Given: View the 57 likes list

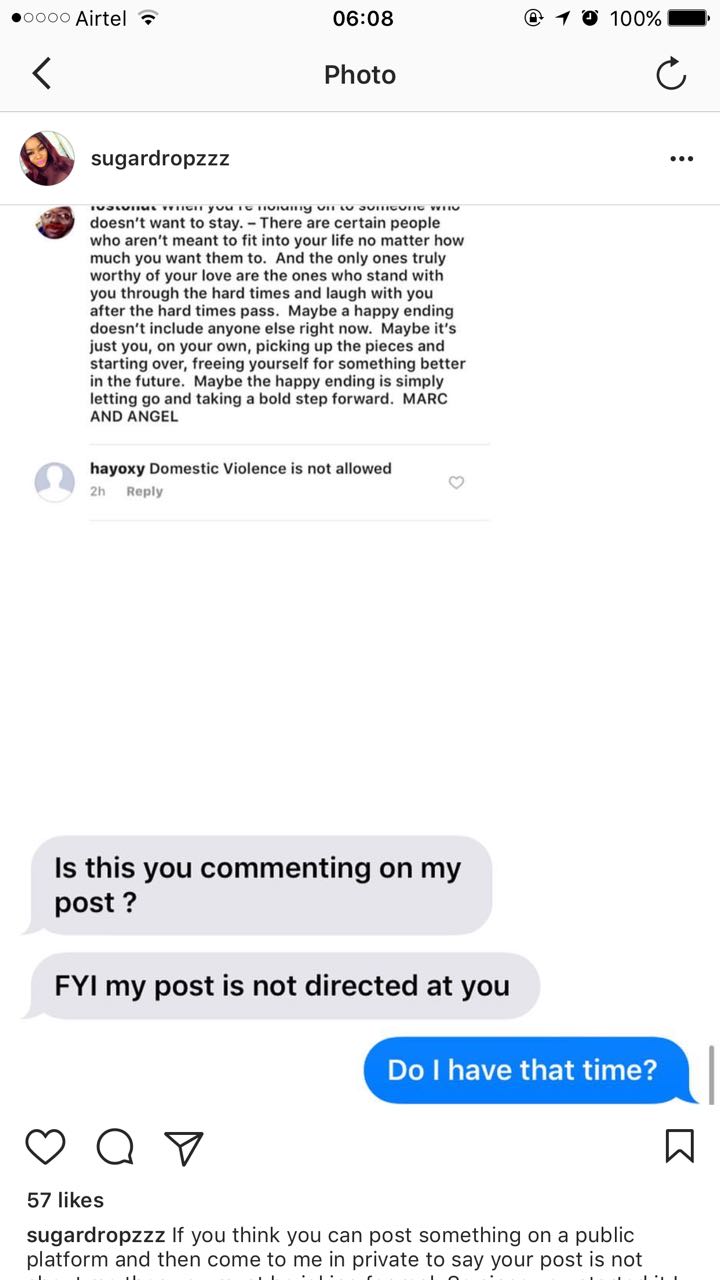Looking at the screenshot, I should click(x=65, y=1200).
